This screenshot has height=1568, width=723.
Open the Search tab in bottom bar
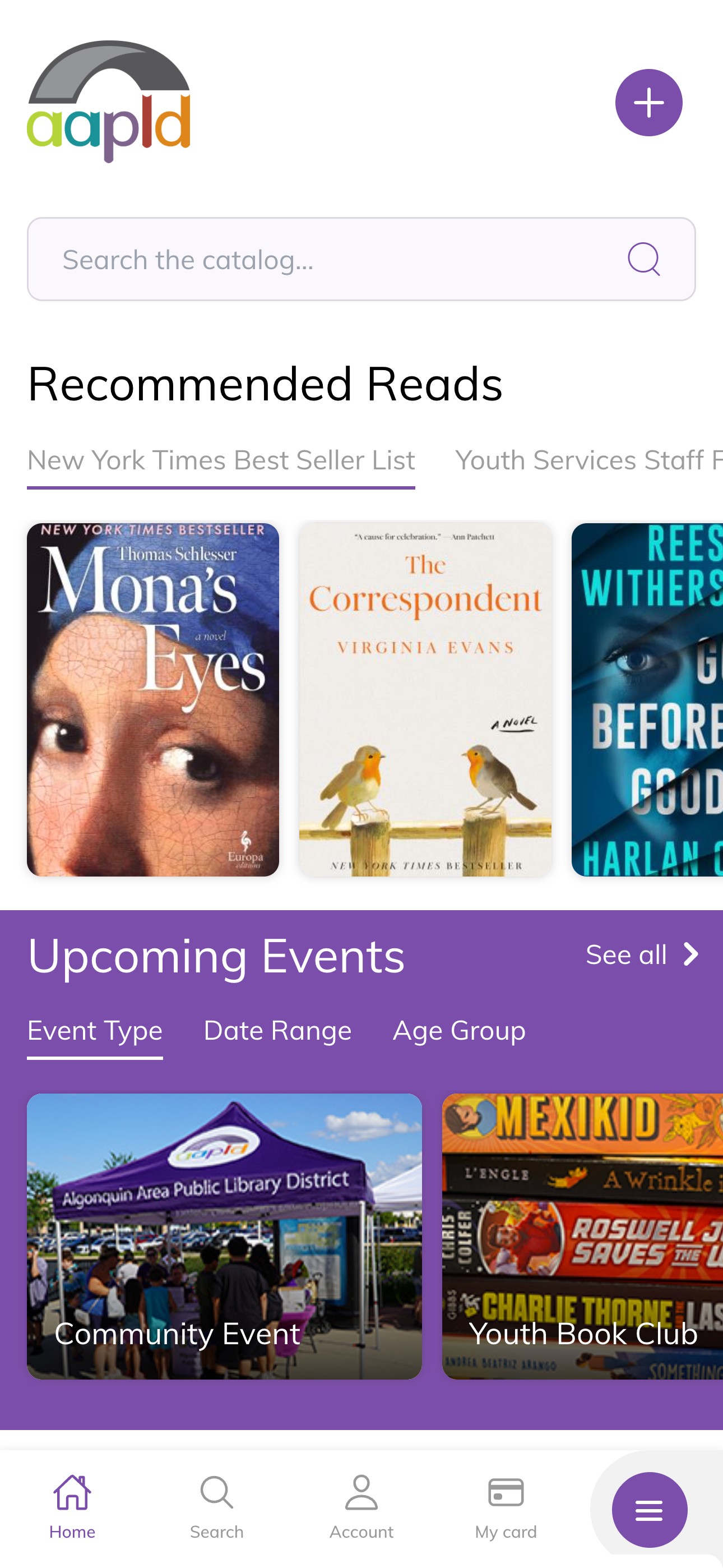click(x=217, y=1507)
